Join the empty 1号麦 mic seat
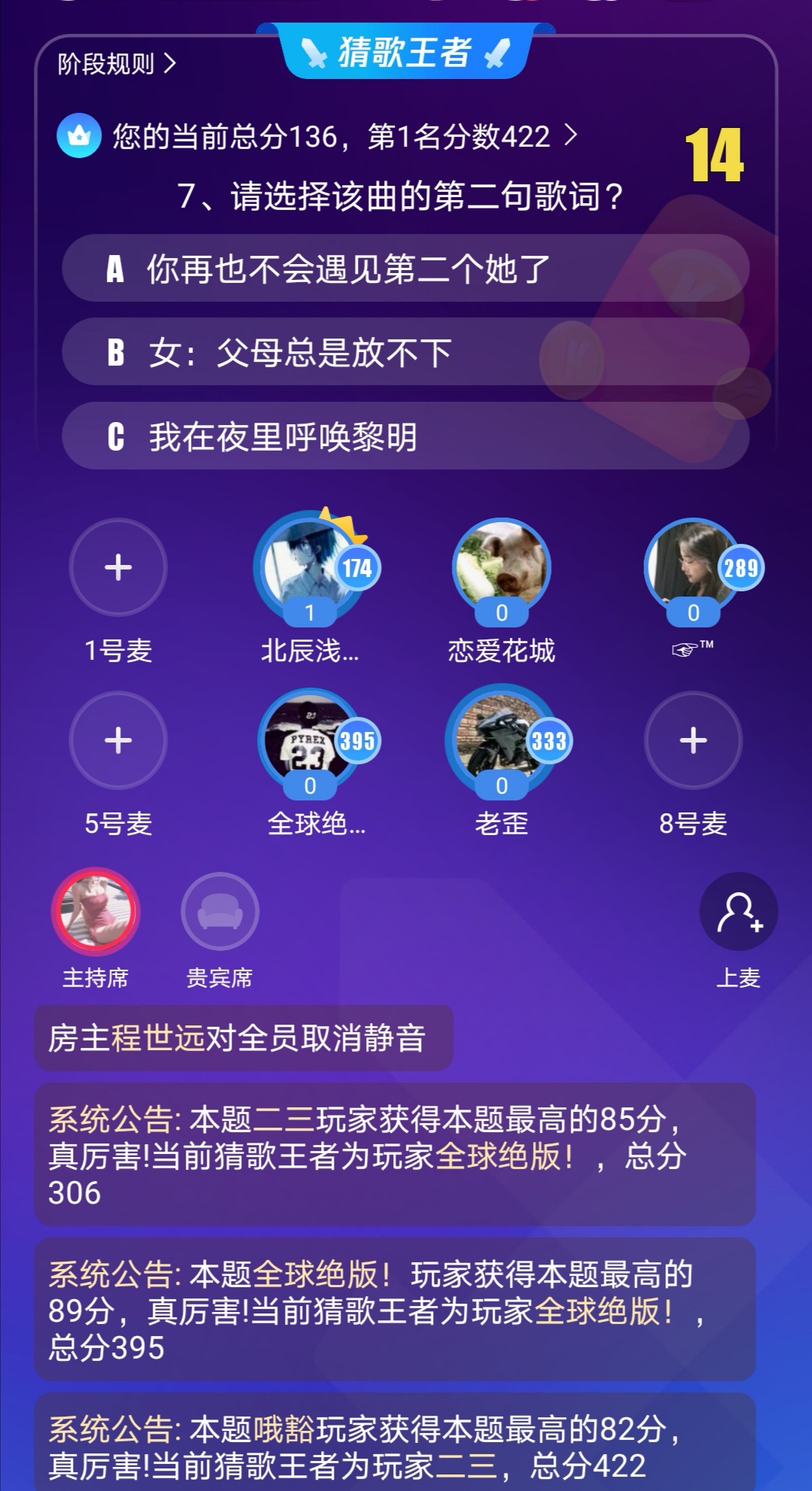This screenshot has width=812, height=1491. pyautogui.click(x=118, y=567)
